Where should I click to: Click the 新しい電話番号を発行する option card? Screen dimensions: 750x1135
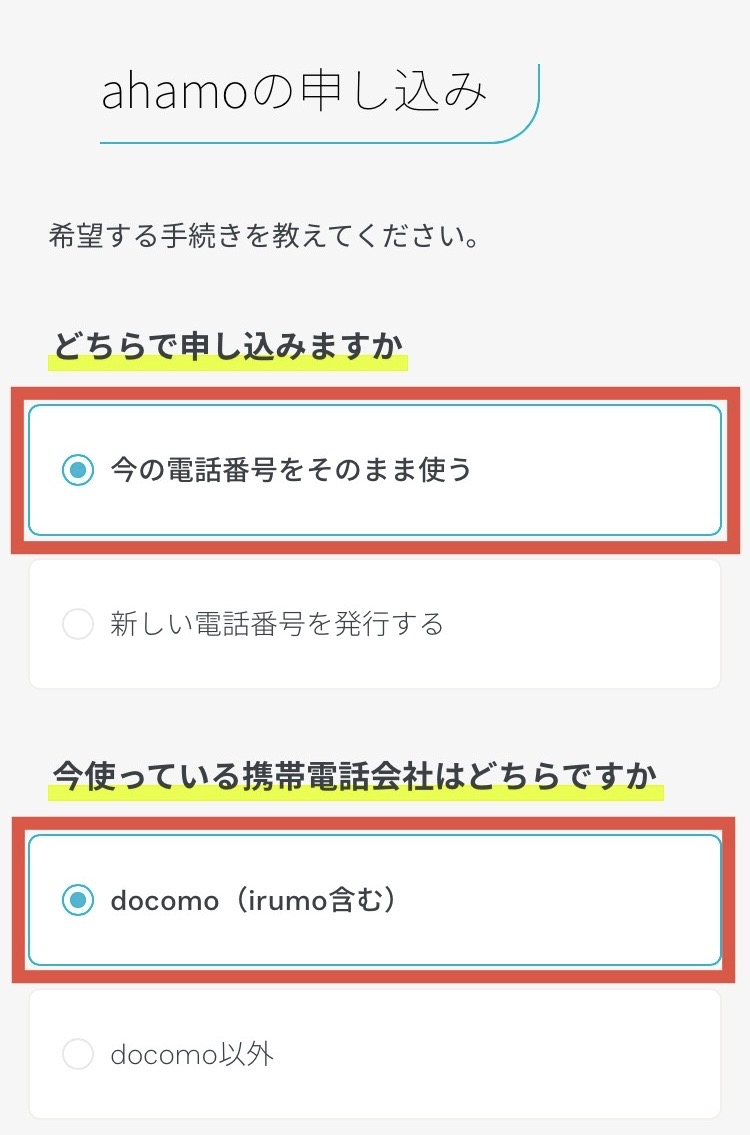pos(375,623)
